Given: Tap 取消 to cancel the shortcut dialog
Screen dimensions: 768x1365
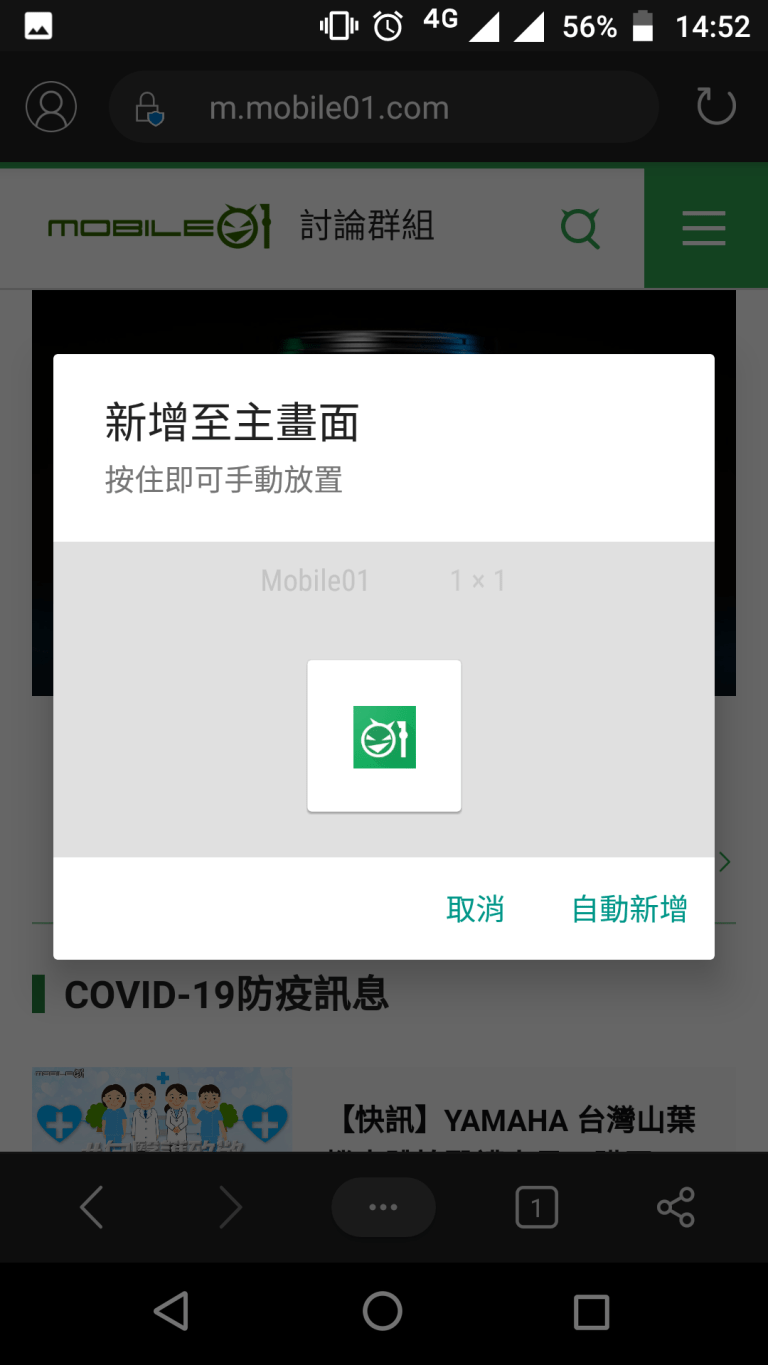Looking at the screenshot, I should point(476,909).
